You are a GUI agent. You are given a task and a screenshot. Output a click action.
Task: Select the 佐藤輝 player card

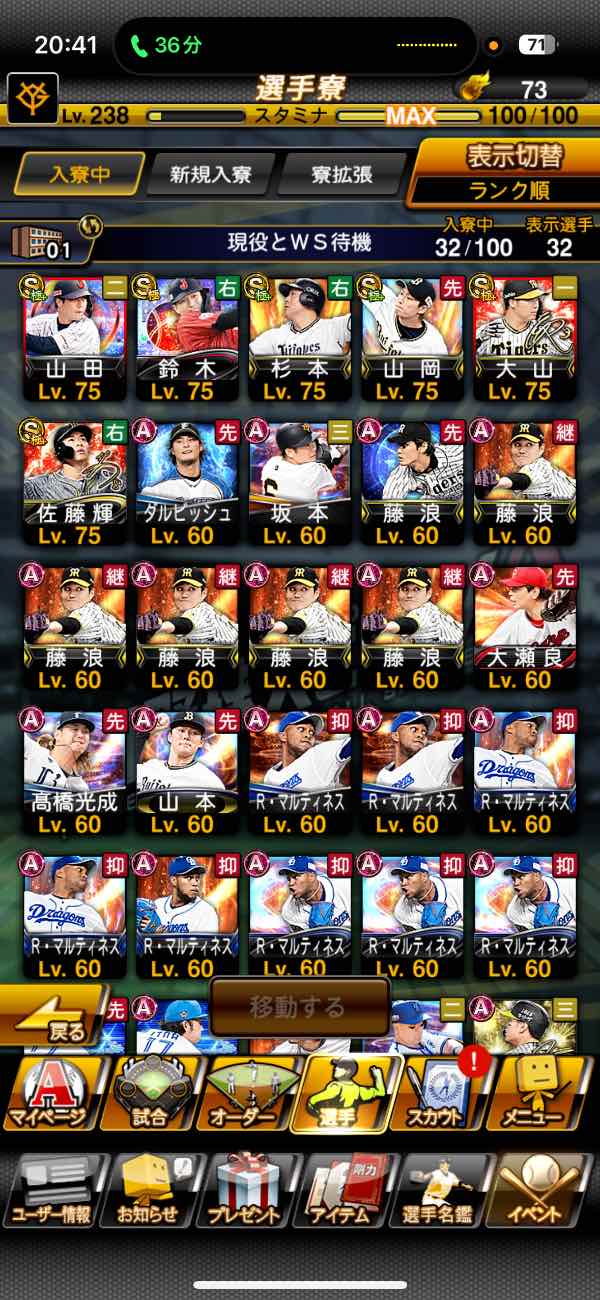[75, 483]
